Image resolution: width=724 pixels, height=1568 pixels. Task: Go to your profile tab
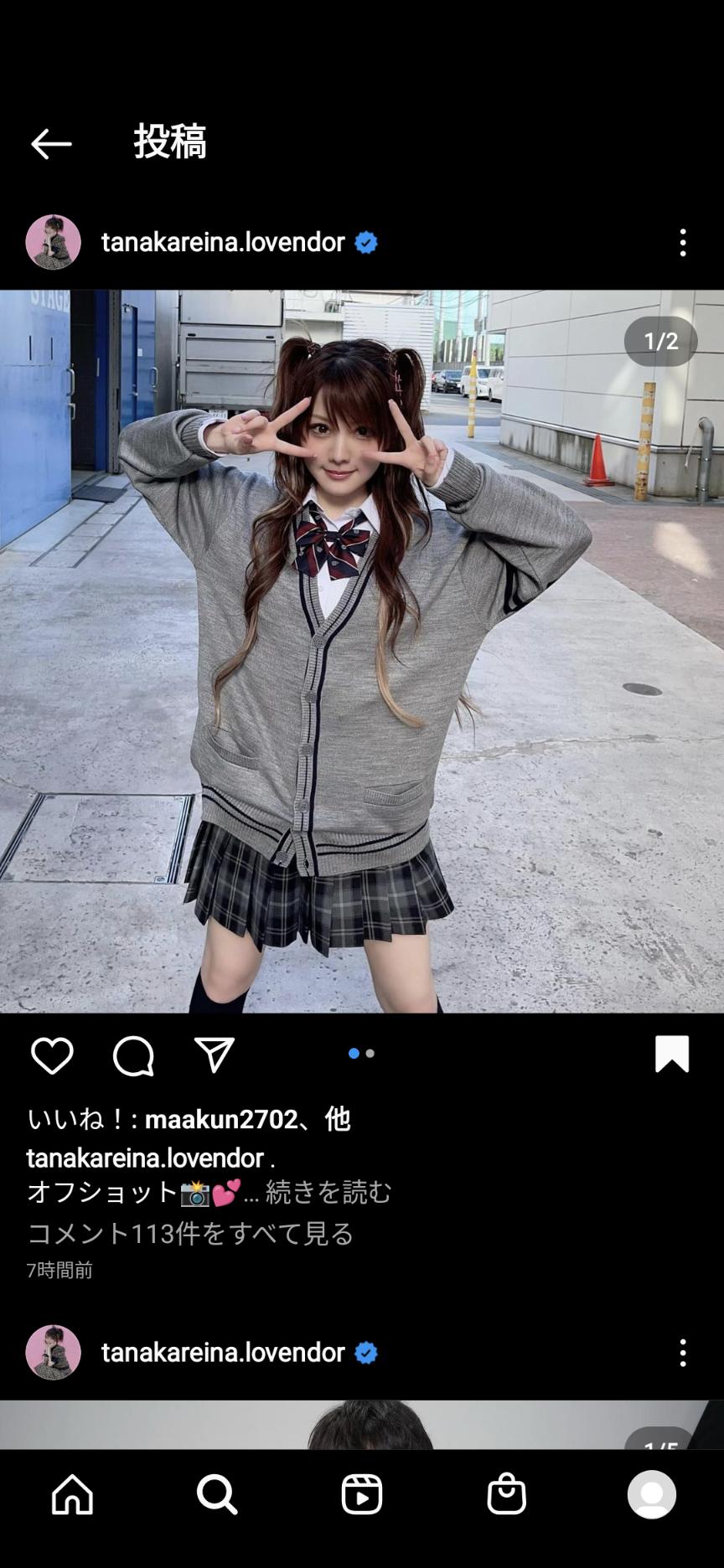652,1494
